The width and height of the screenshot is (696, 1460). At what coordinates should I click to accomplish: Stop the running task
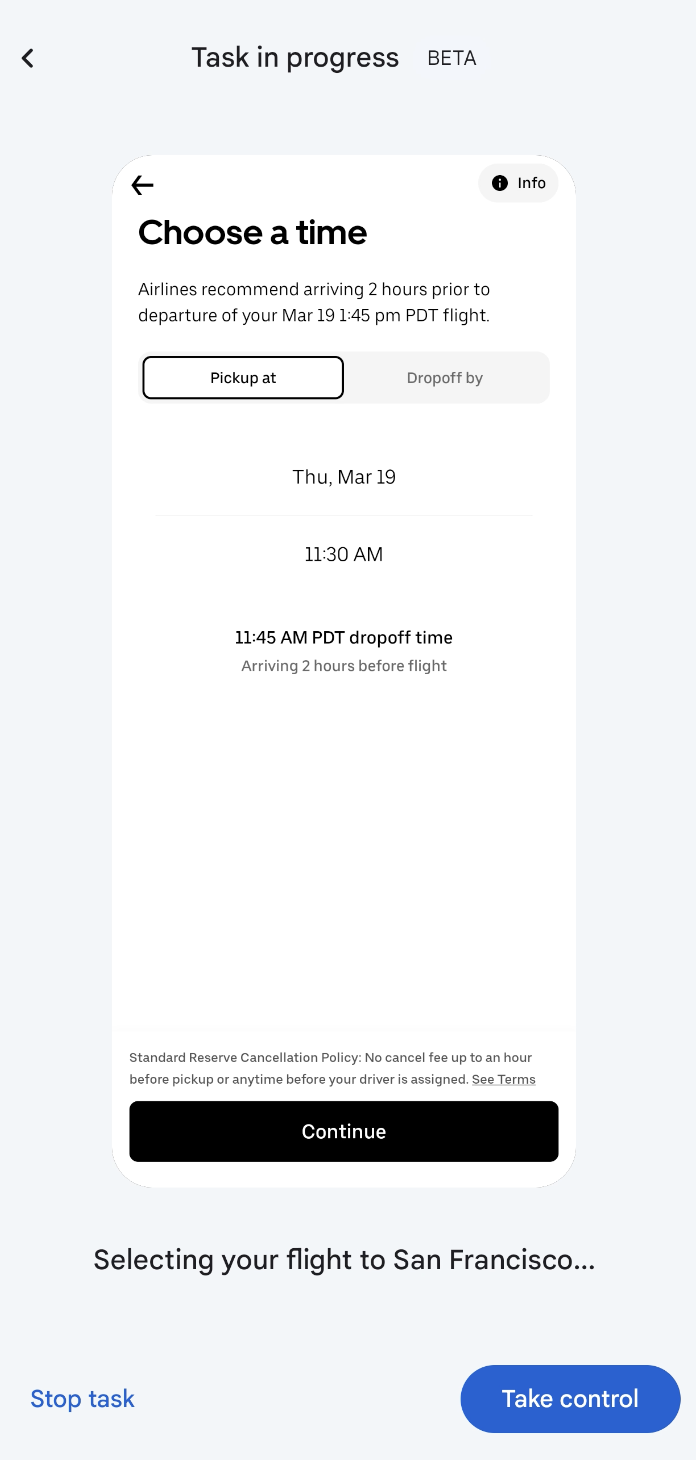(82, 1398)
